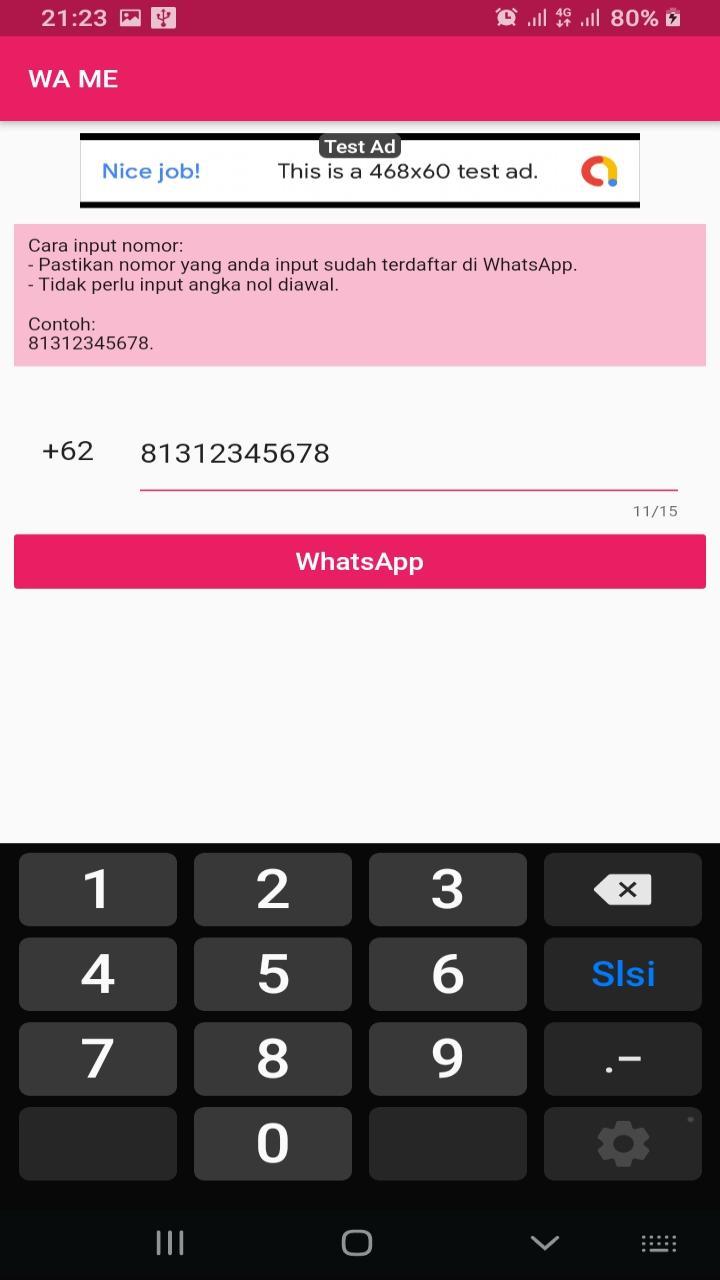Hide the keyboard using the down chevron
The image size is (720, 1280).
click(544, 1242)
